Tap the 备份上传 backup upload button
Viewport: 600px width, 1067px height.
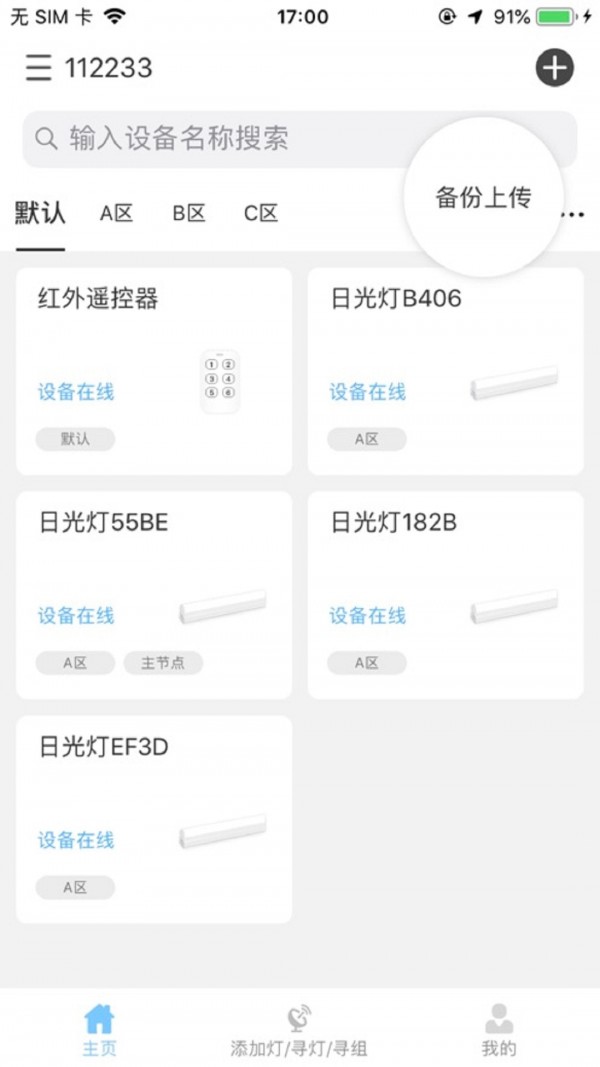tap(483, 198)
